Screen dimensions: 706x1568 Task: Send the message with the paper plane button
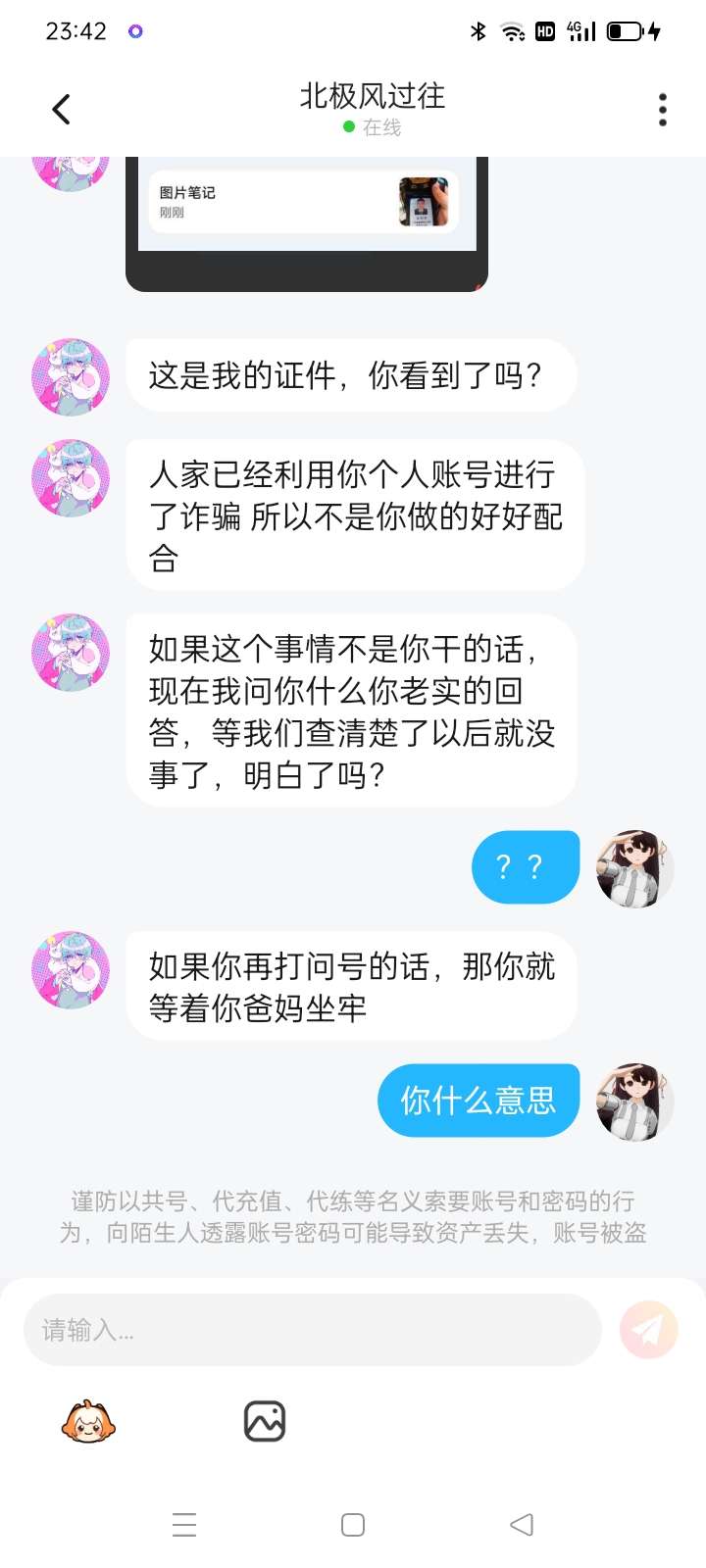coord(648,1330)
